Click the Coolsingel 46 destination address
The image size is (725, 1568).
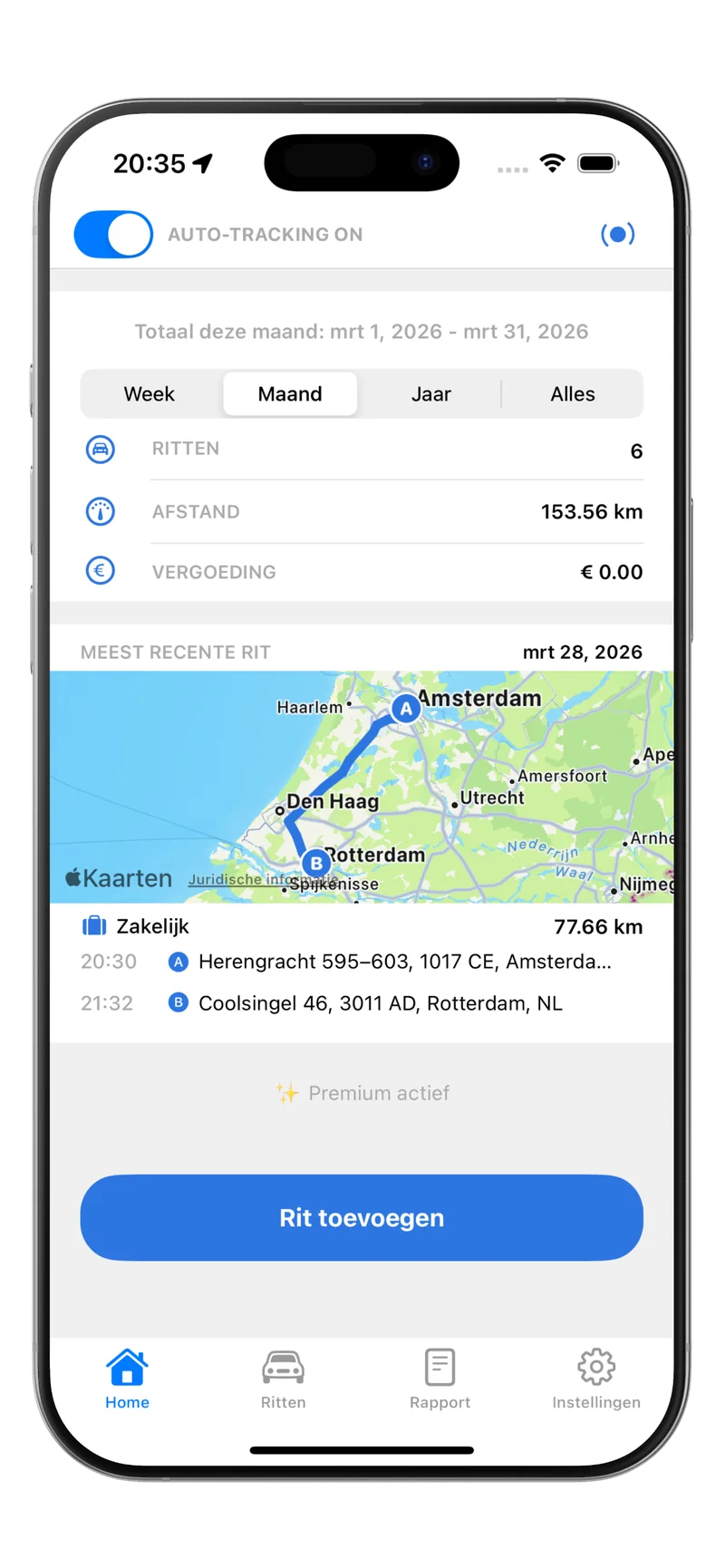point(380,1003)
